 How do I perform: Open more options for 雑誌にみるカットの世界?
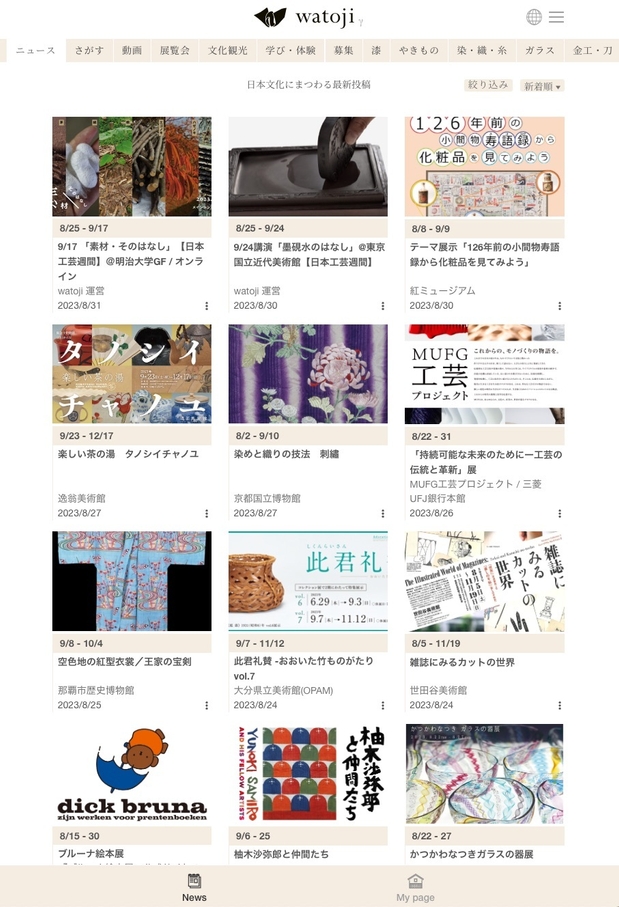pyautogui.click(x=559, y=705)
